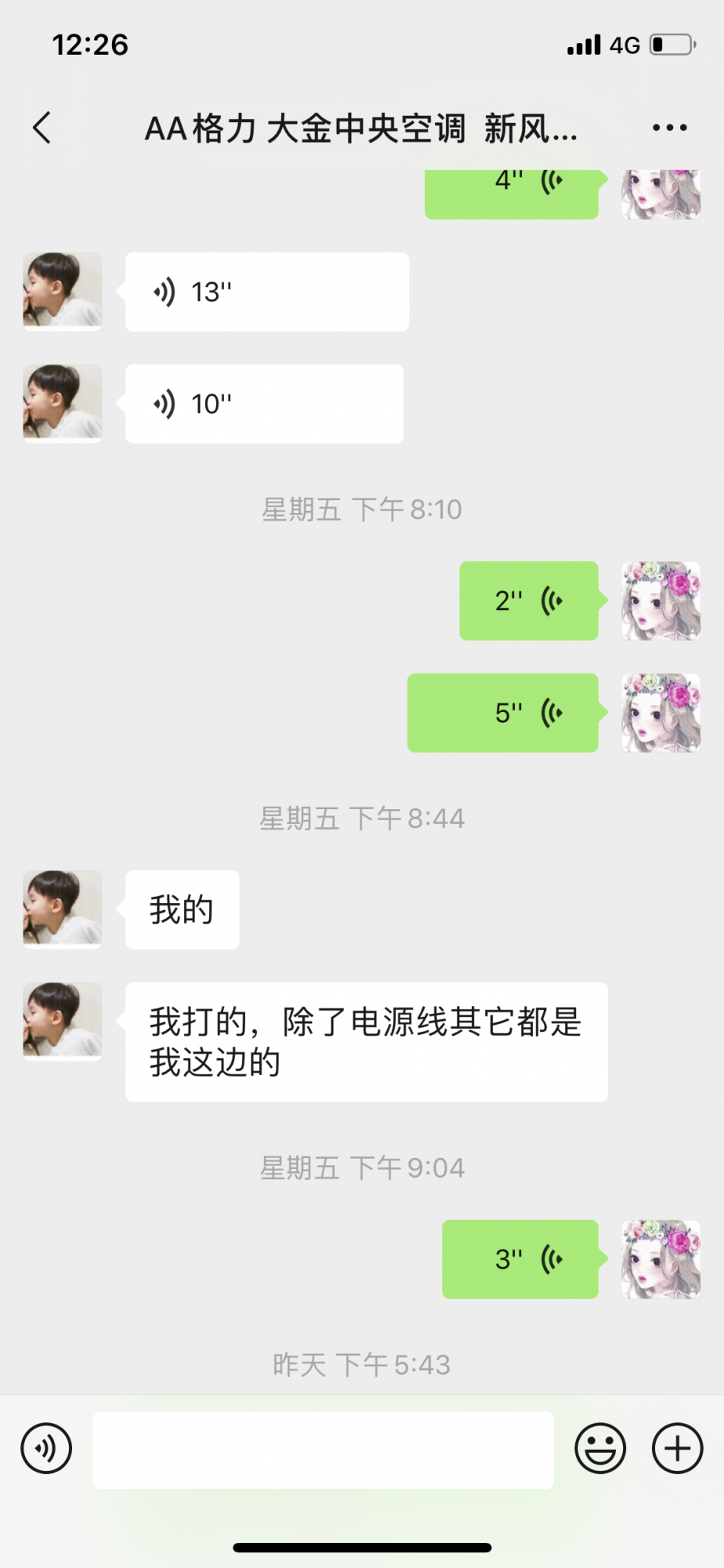Go back from this chat
The image size is (724, 1568).
(x=42, y=128)
